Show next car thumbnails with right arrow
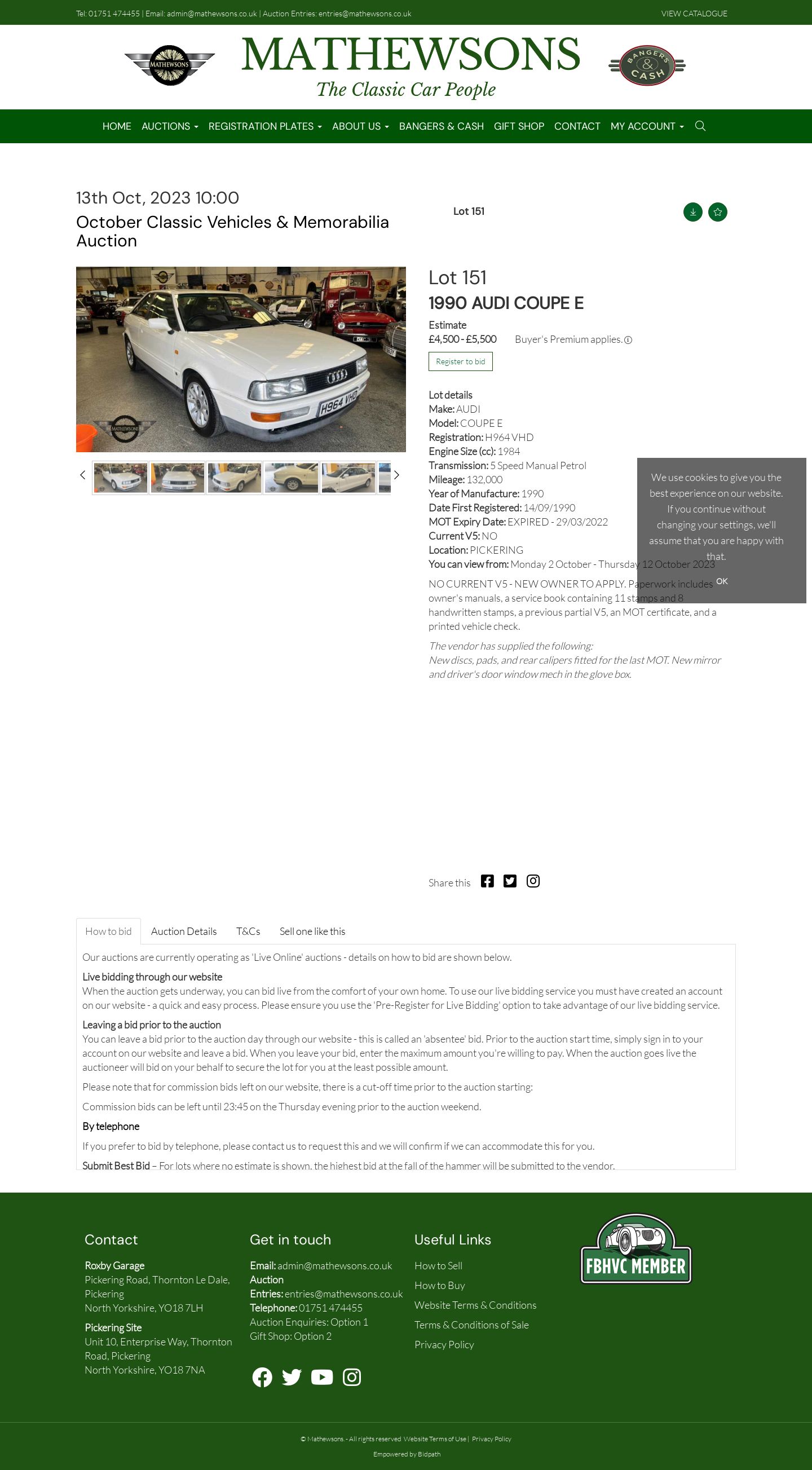 tap(396, 475)
